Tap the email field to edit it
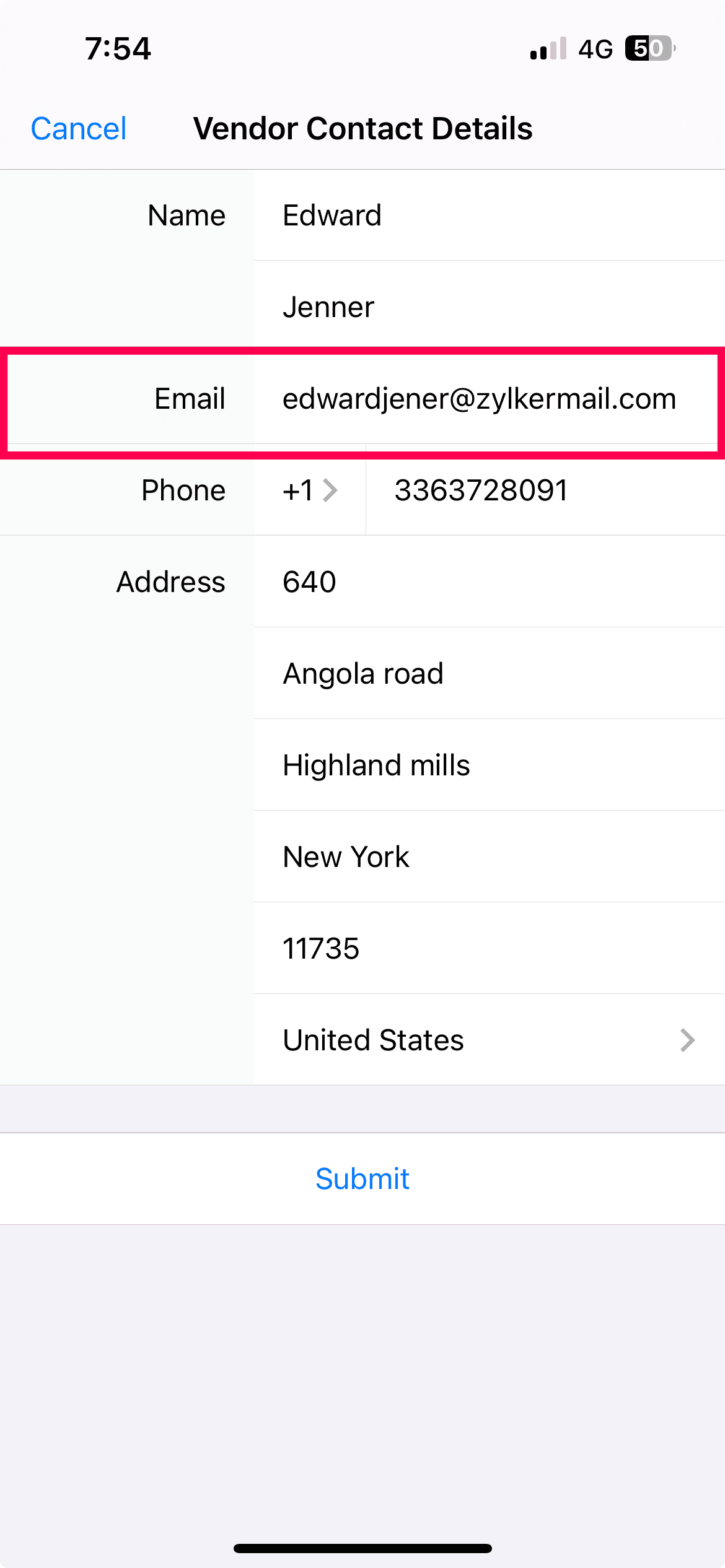Image resolution: width=725 pixels, height=1568 pixels. click(490, 399)
